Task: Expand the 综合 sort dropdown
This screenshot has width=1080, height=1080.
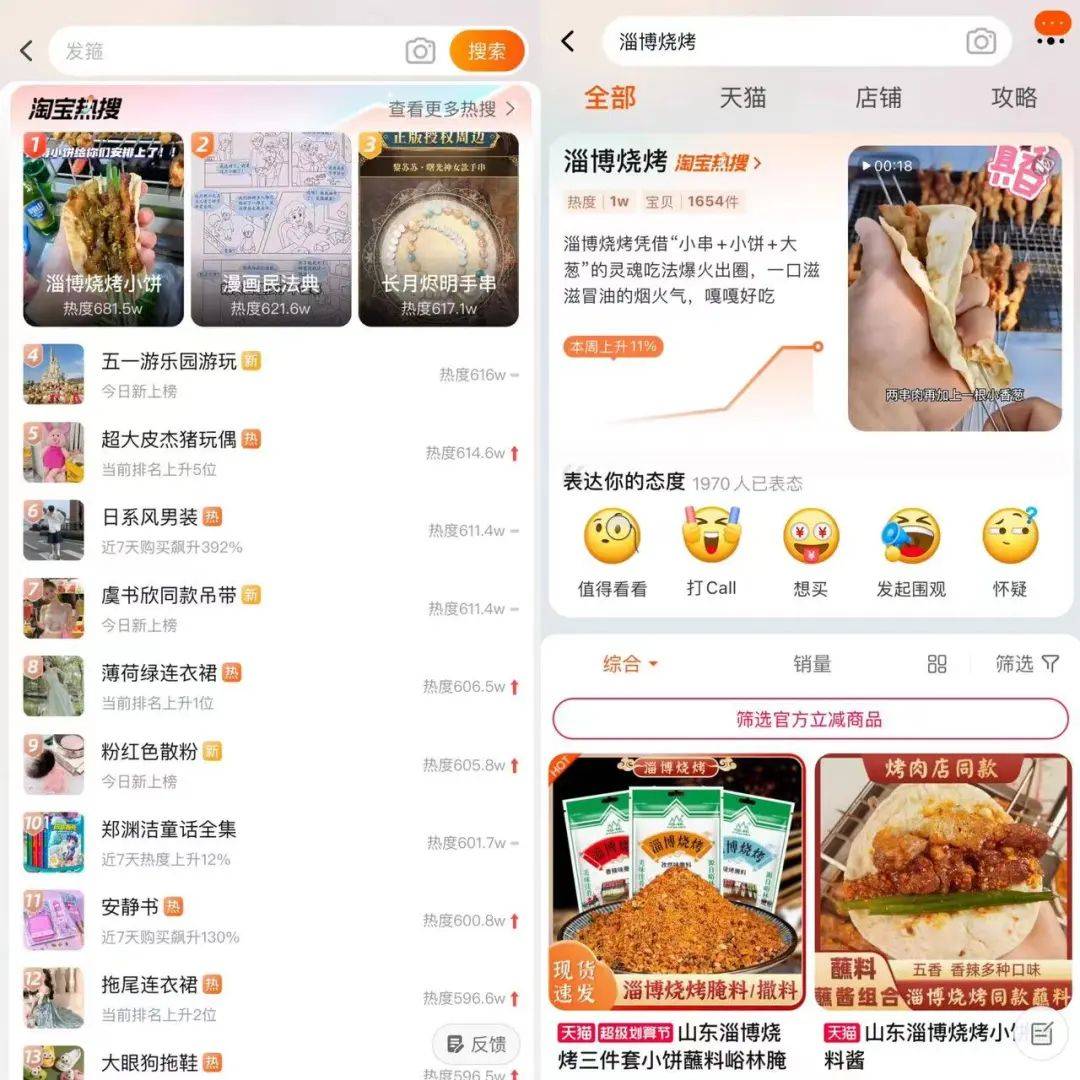Action: coord(630,664)
